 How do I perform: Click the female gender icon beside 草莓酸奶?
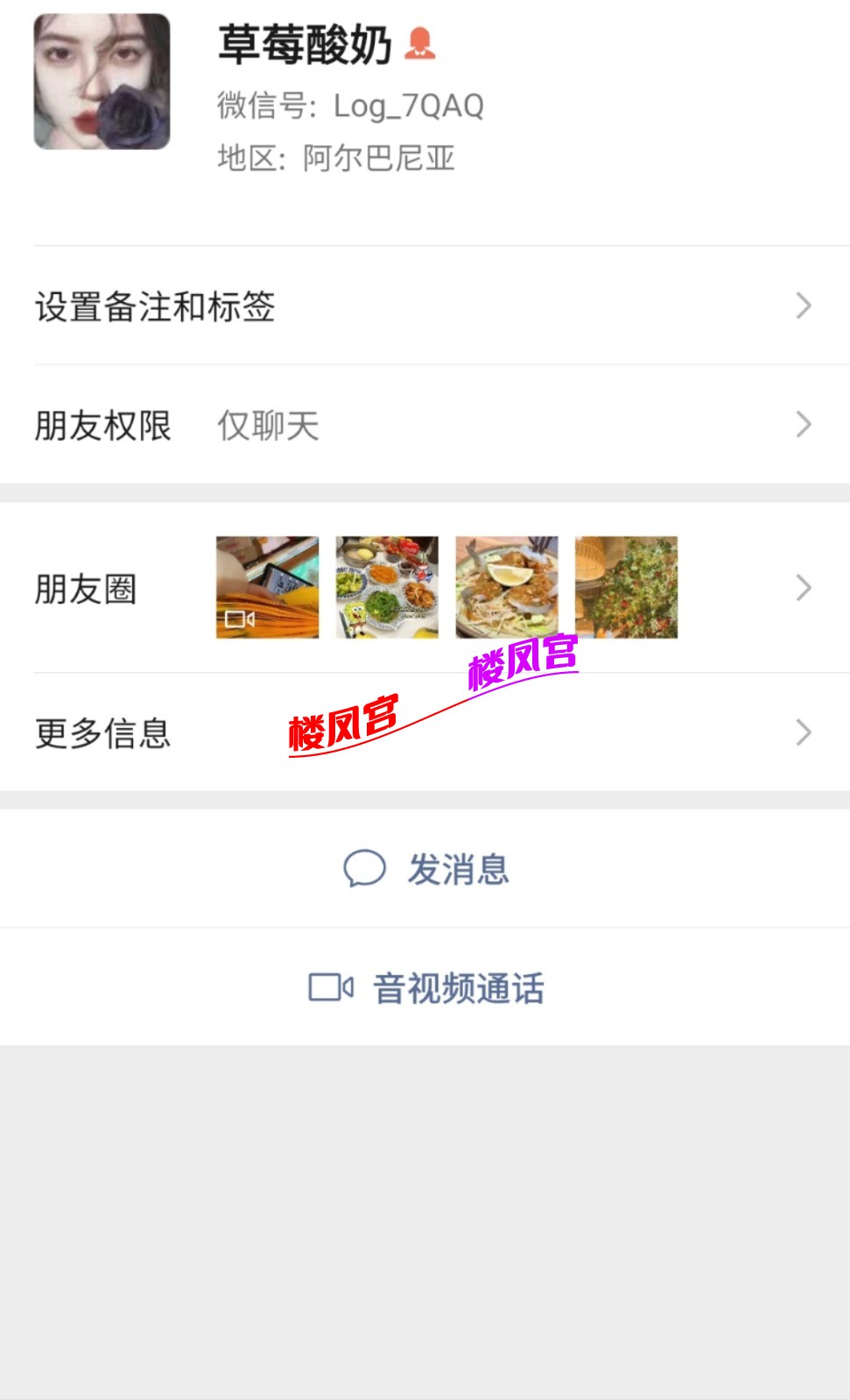(x=422, y=43)
